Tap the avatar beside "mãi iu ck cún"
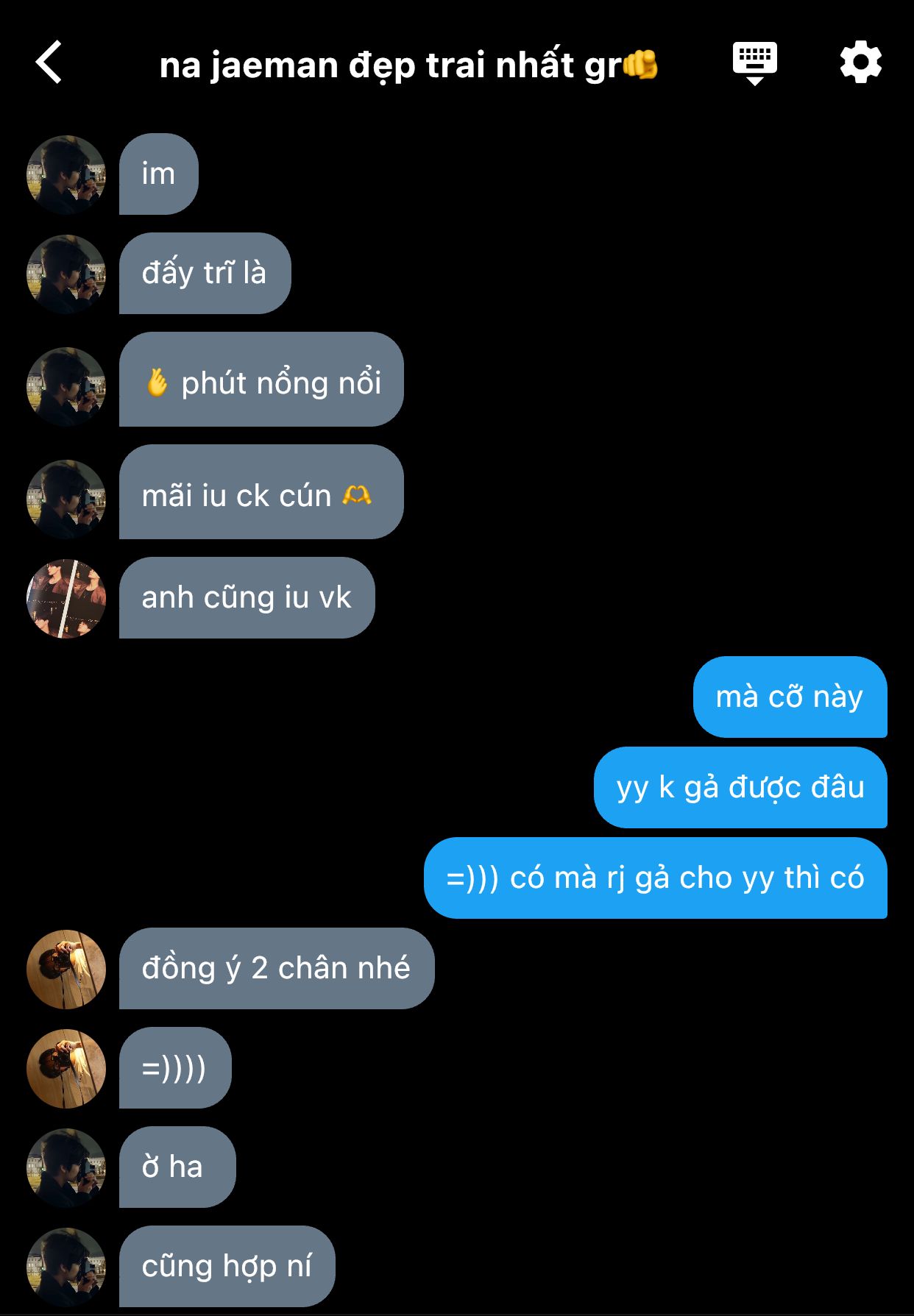 click(x=66, y=499)
